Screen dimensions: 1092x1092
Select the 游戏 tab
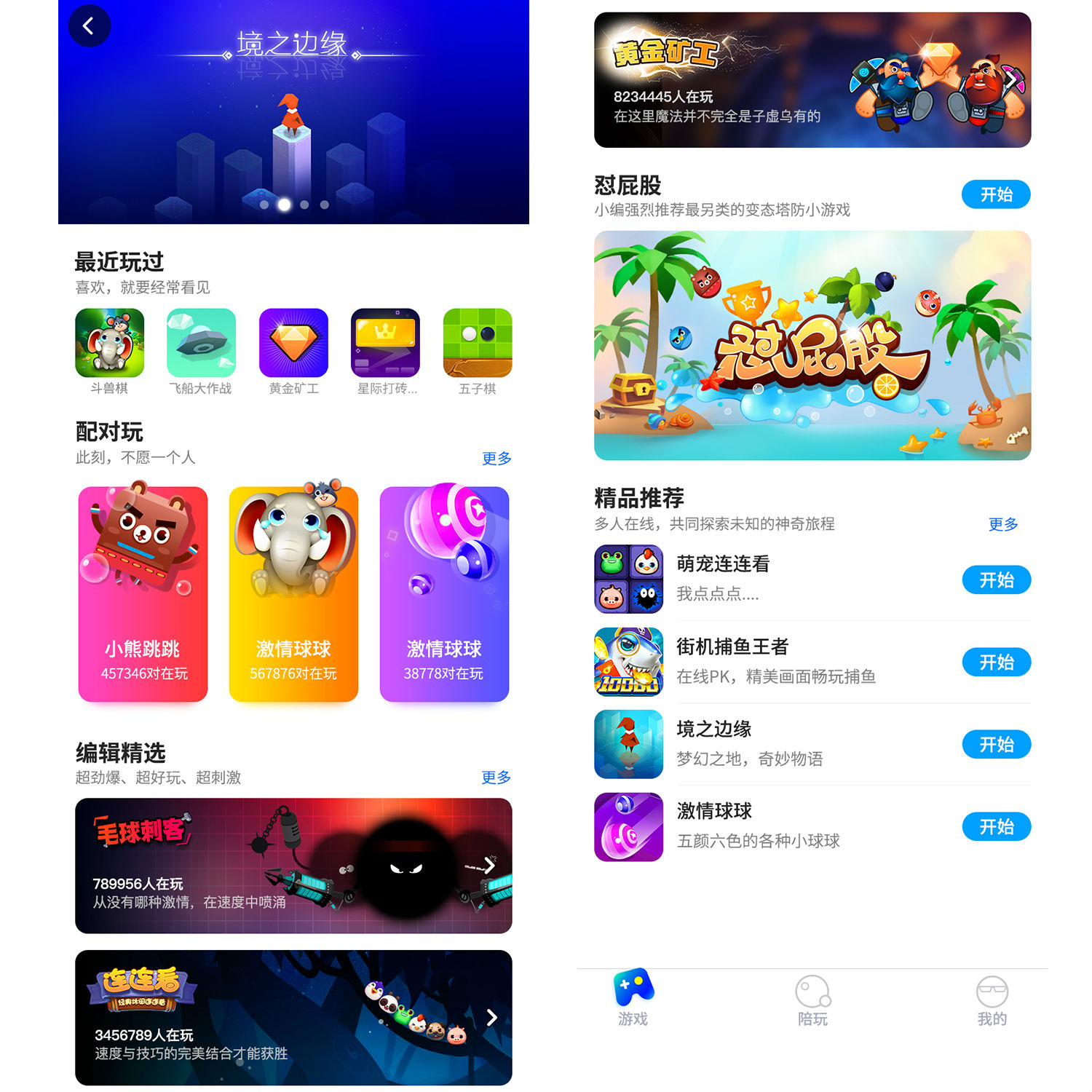pos(633,999)
